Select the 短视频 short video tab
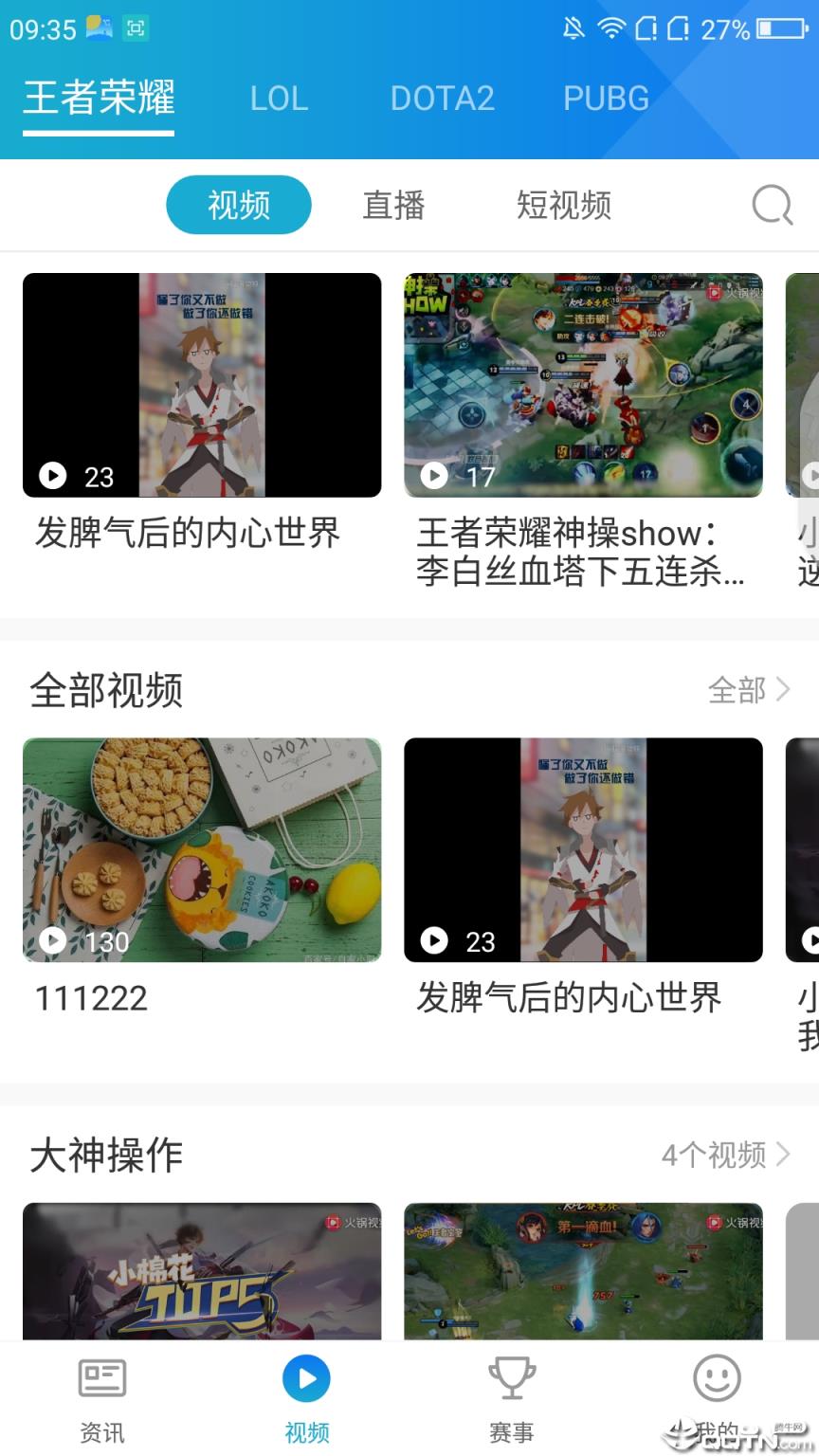This screenshot has width=819, height=1456. [x=563, y=205]
